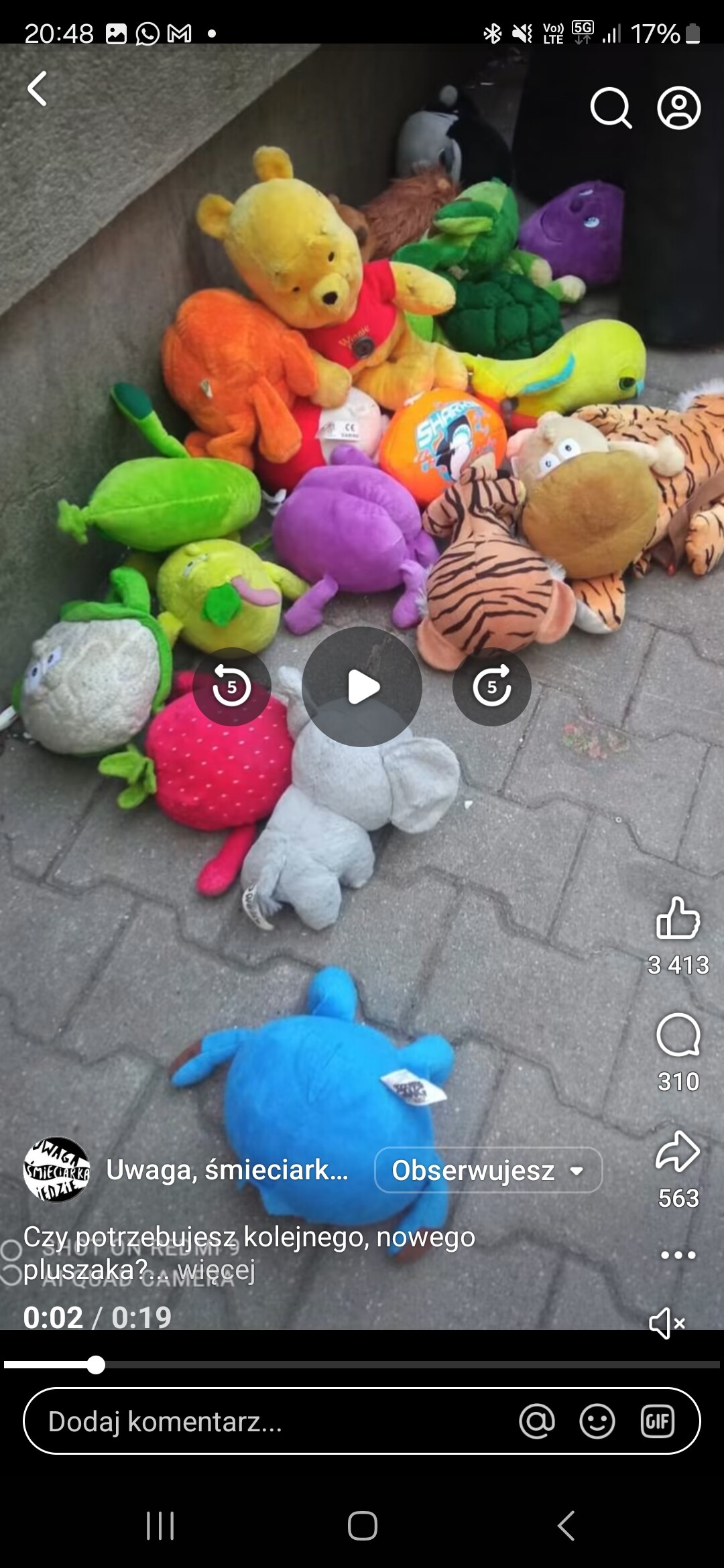Open the profile icon at the top right
The image size is (724, 1568).
(x=678, y=107)
